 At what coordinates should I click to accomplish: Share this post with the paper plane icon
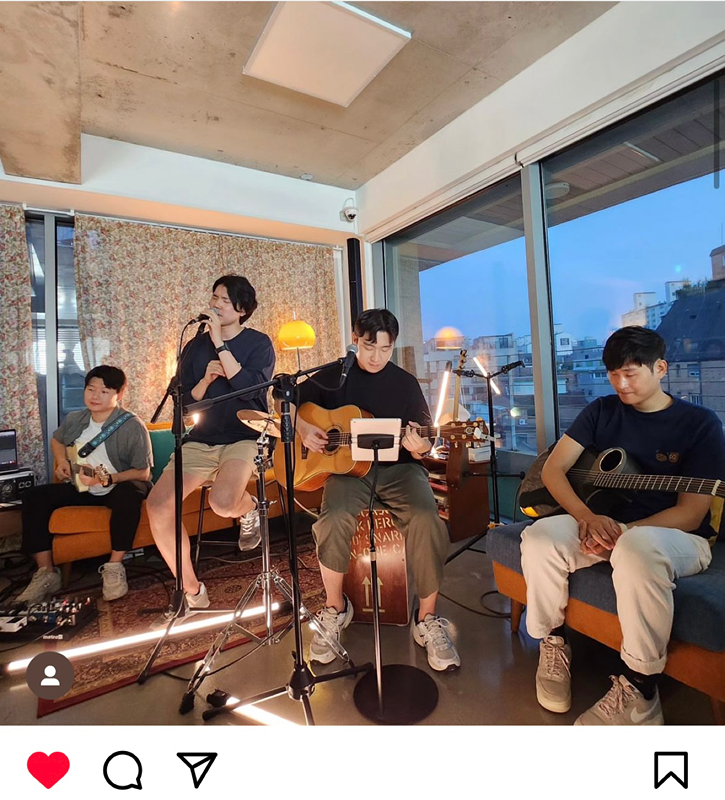(197, 769)
